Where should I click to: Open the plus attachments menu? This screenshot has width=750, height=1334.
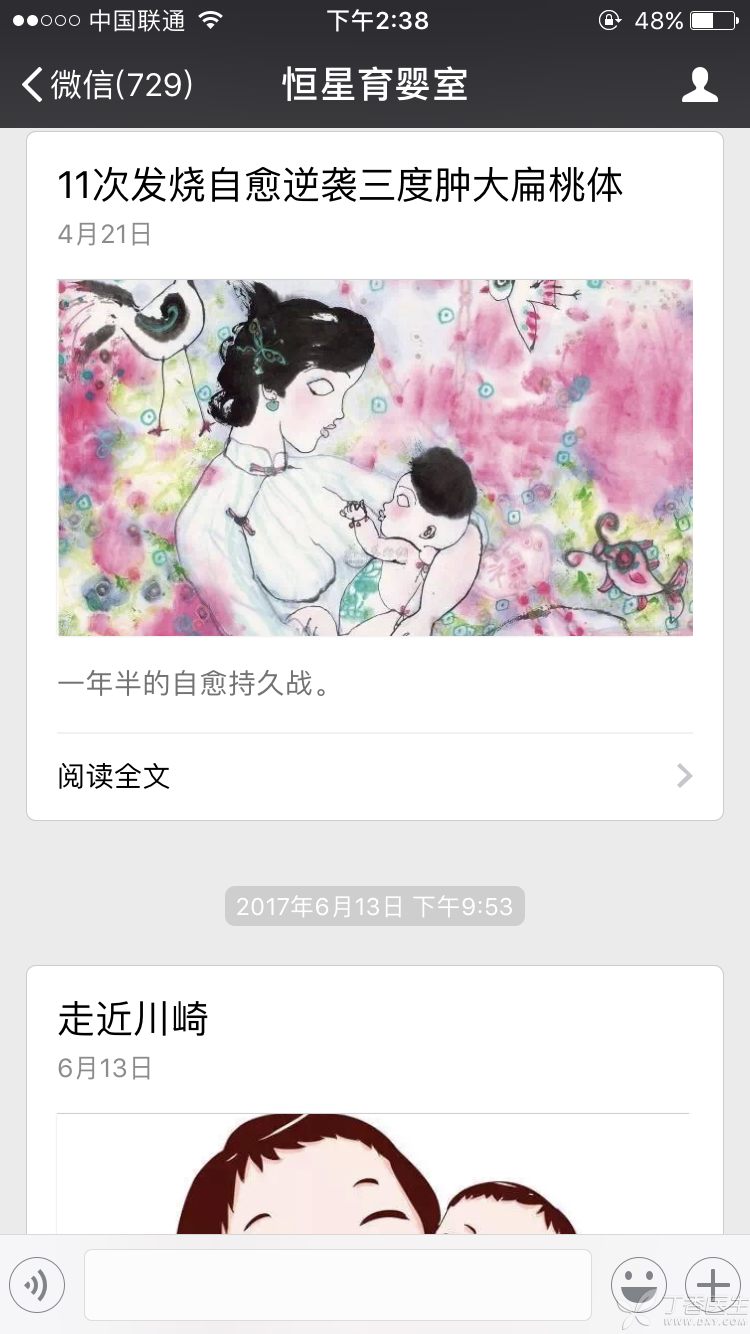tap(712, 1284)
